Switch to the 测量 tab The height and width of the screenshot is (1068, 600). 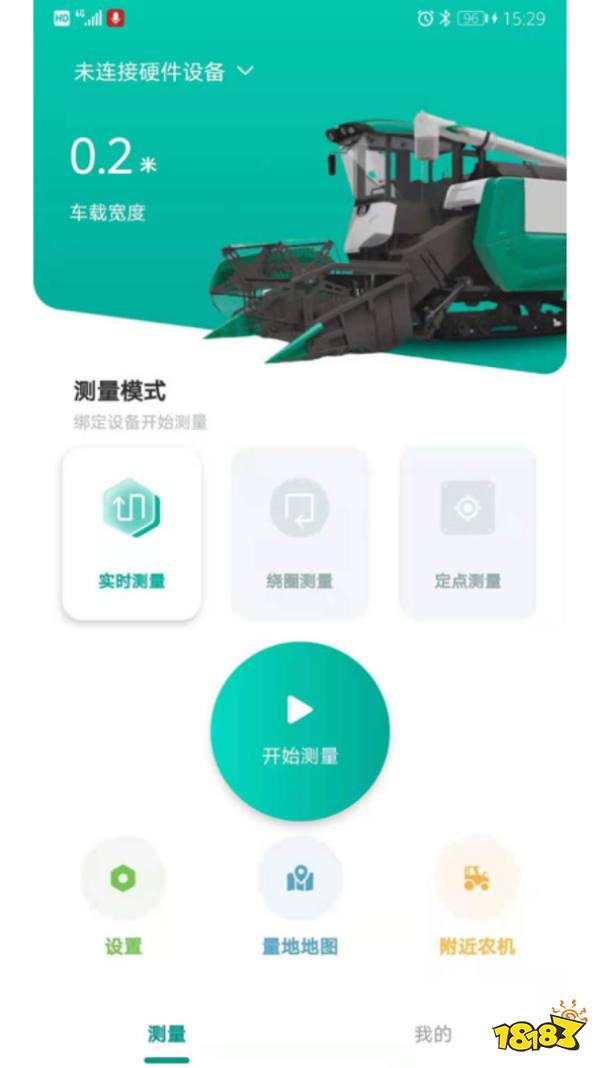[166, 1035]
